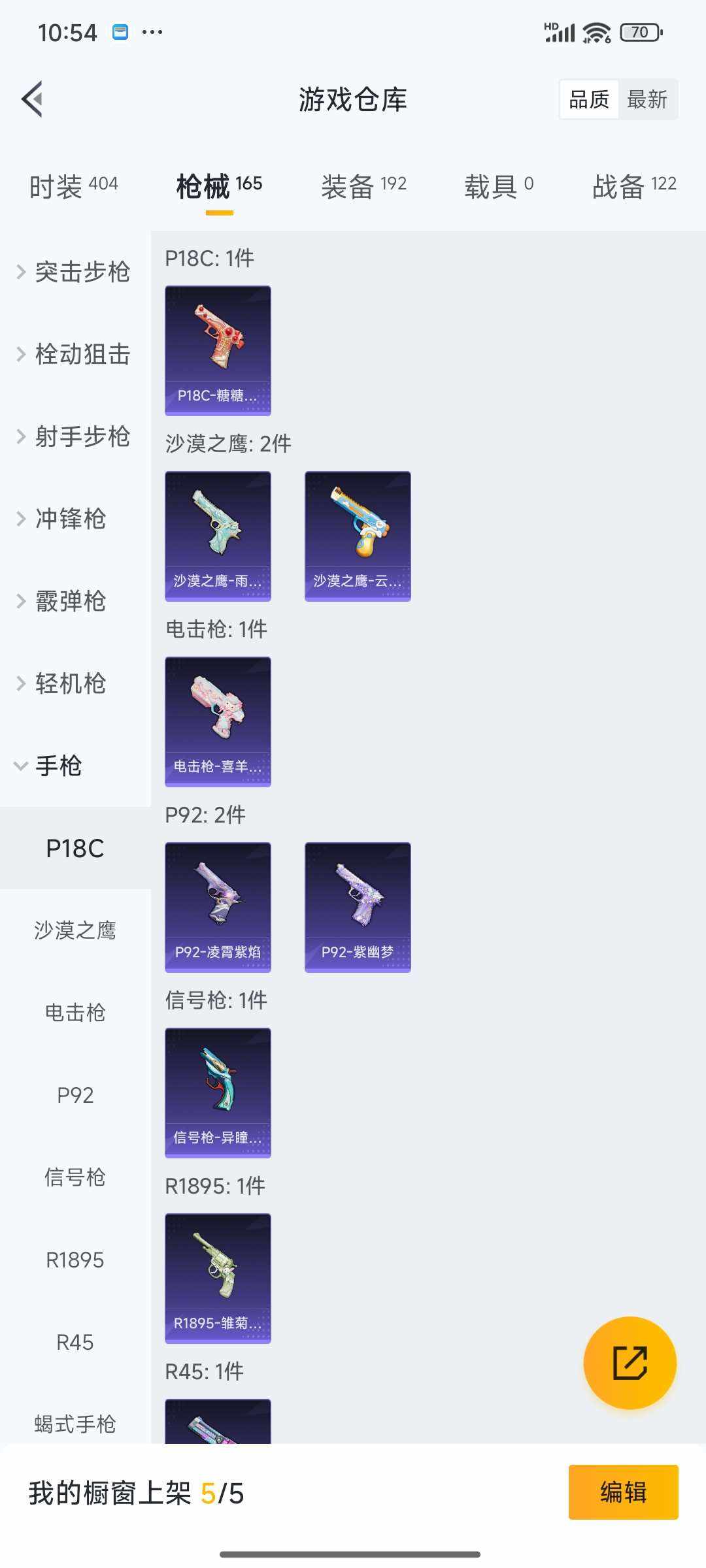Select the P18C-糖糖 pistol thumbnail

coord(218,348)
